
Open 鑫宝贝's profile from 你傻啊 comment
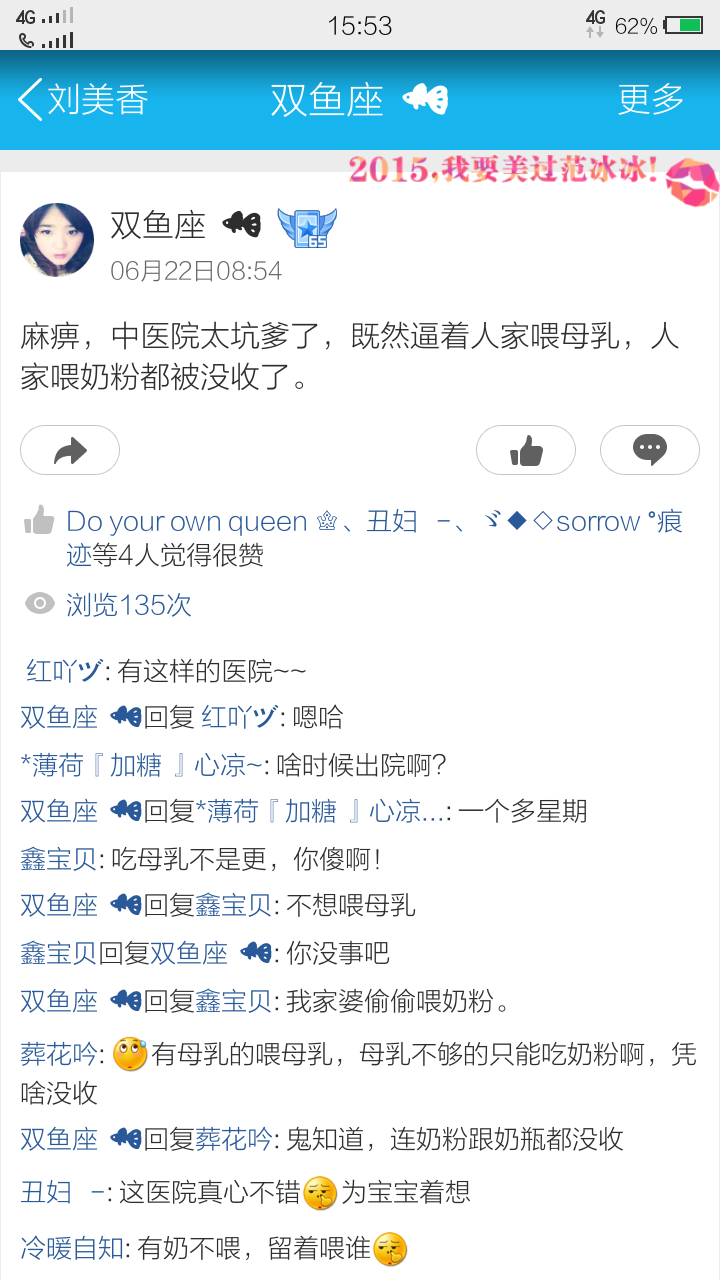(59, 859)
